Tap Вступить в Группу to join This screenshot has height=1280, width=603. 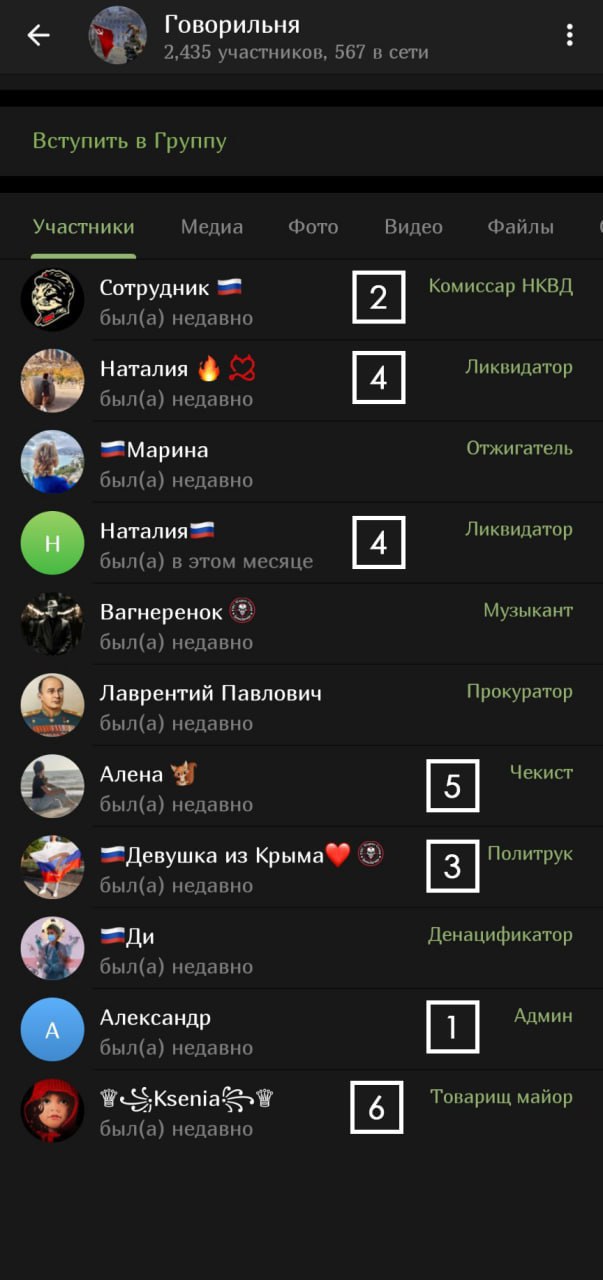coord(130,141)
